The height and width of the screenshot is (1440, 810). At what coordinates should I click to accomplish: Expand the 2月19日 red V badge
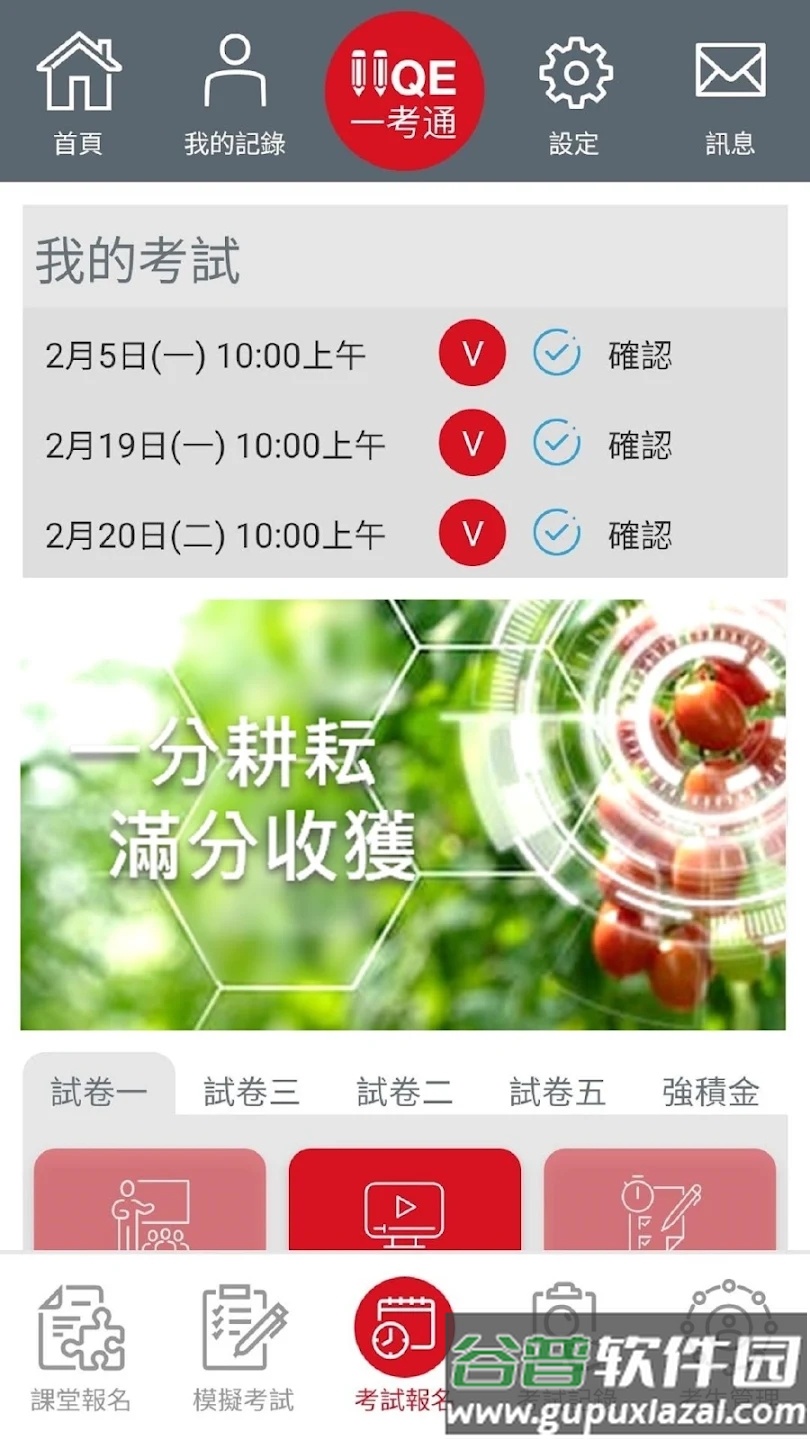click(472, 443)
